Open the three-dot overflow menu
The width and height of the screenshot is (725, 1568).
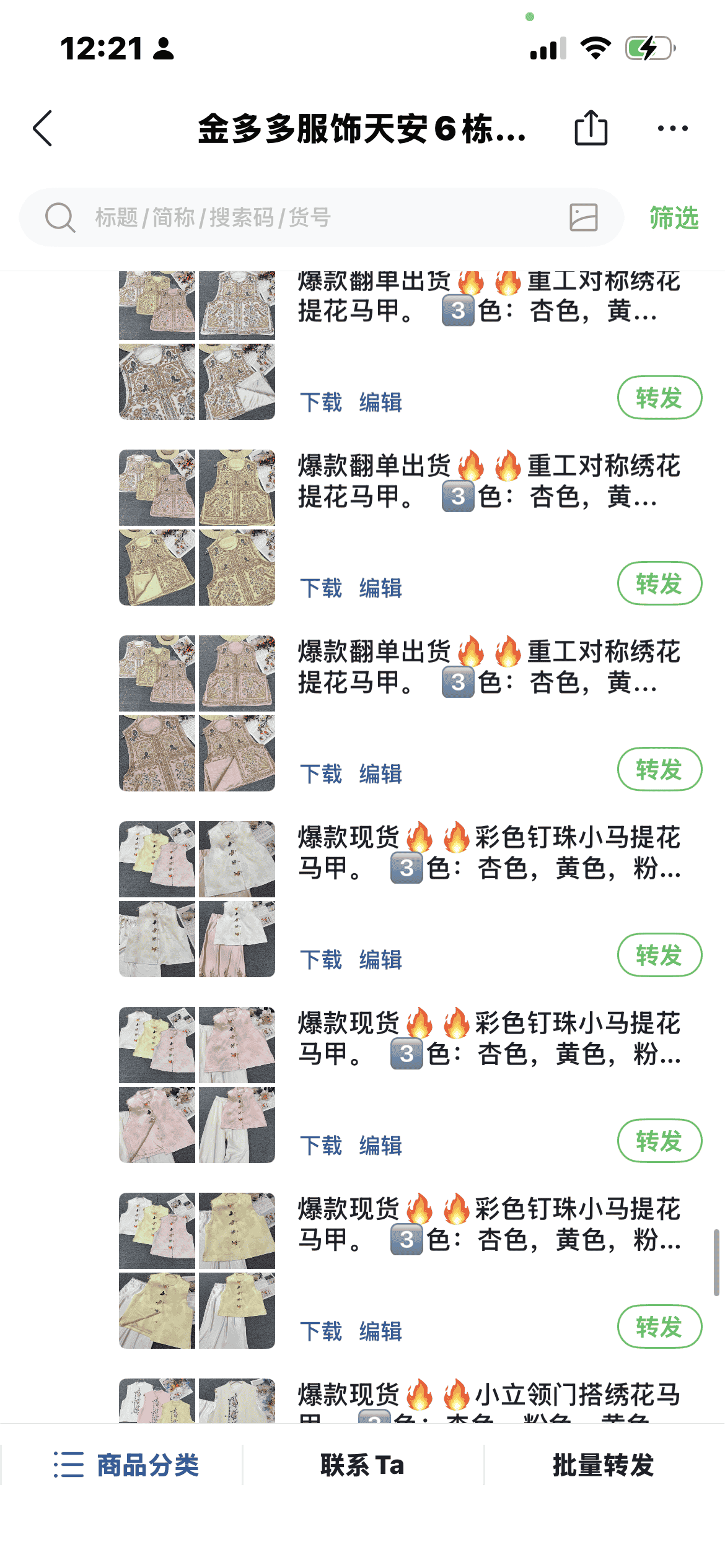coord(672,129)
